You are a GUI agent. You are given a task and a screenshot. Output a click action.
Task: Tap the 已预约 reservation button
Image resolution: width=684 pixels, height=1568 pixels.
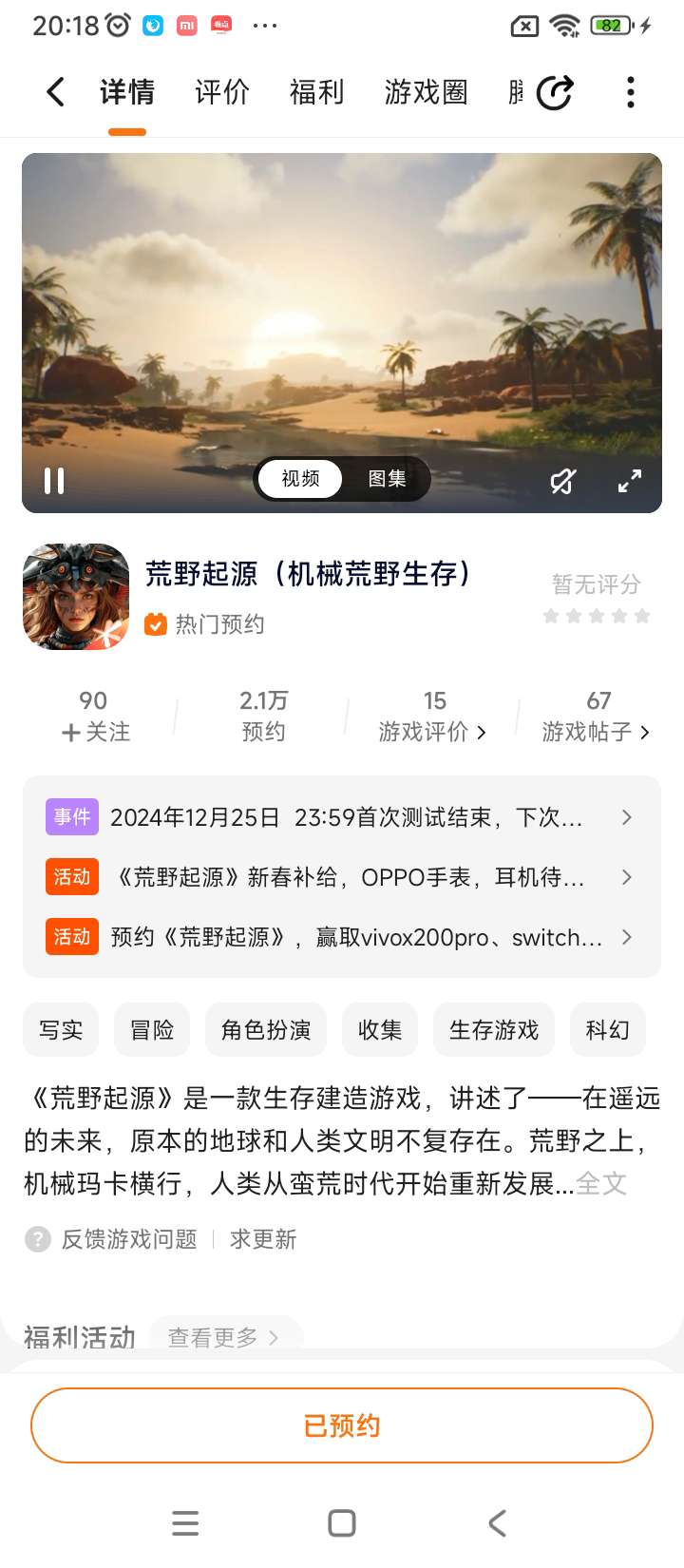[342, 1425]
